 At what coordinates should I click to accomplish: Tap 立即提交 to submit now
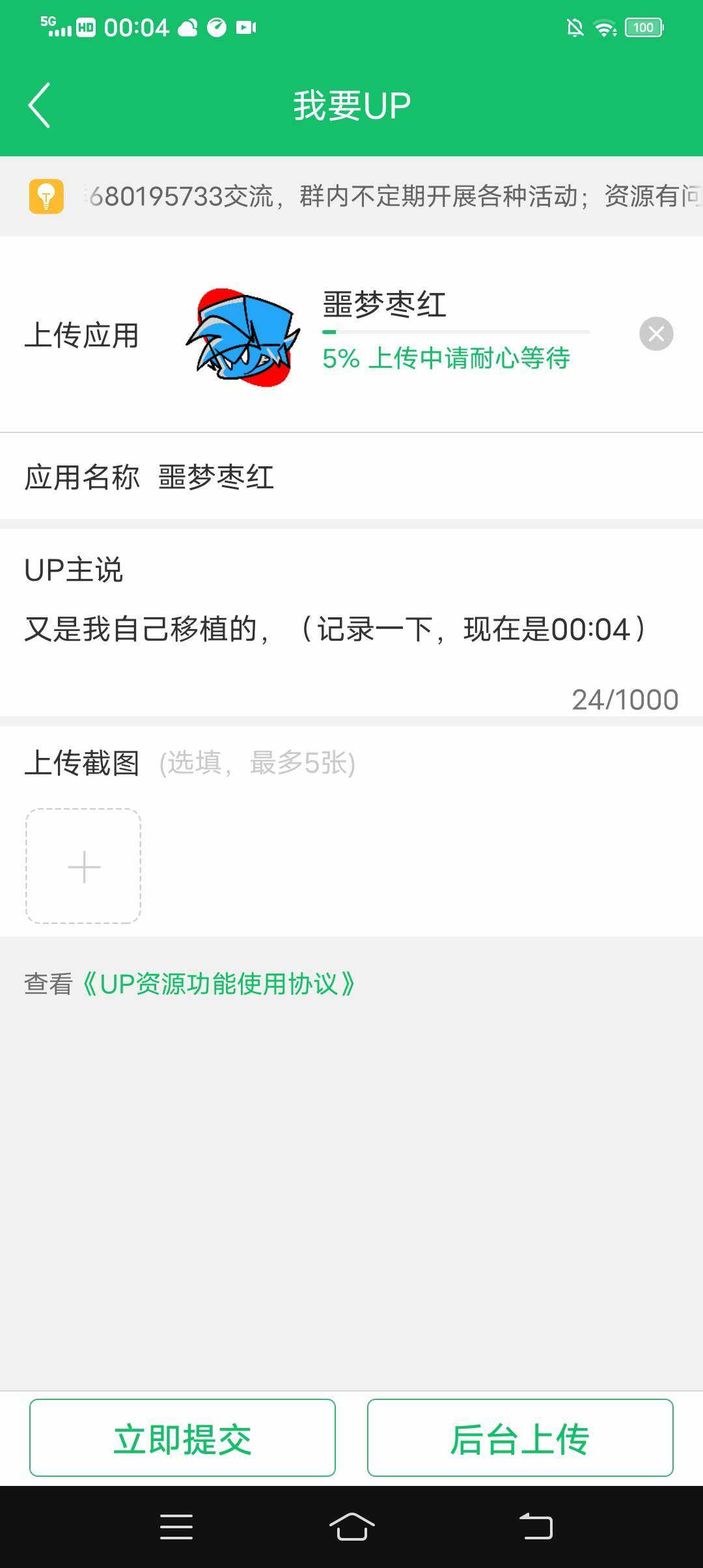[182, 1438]
